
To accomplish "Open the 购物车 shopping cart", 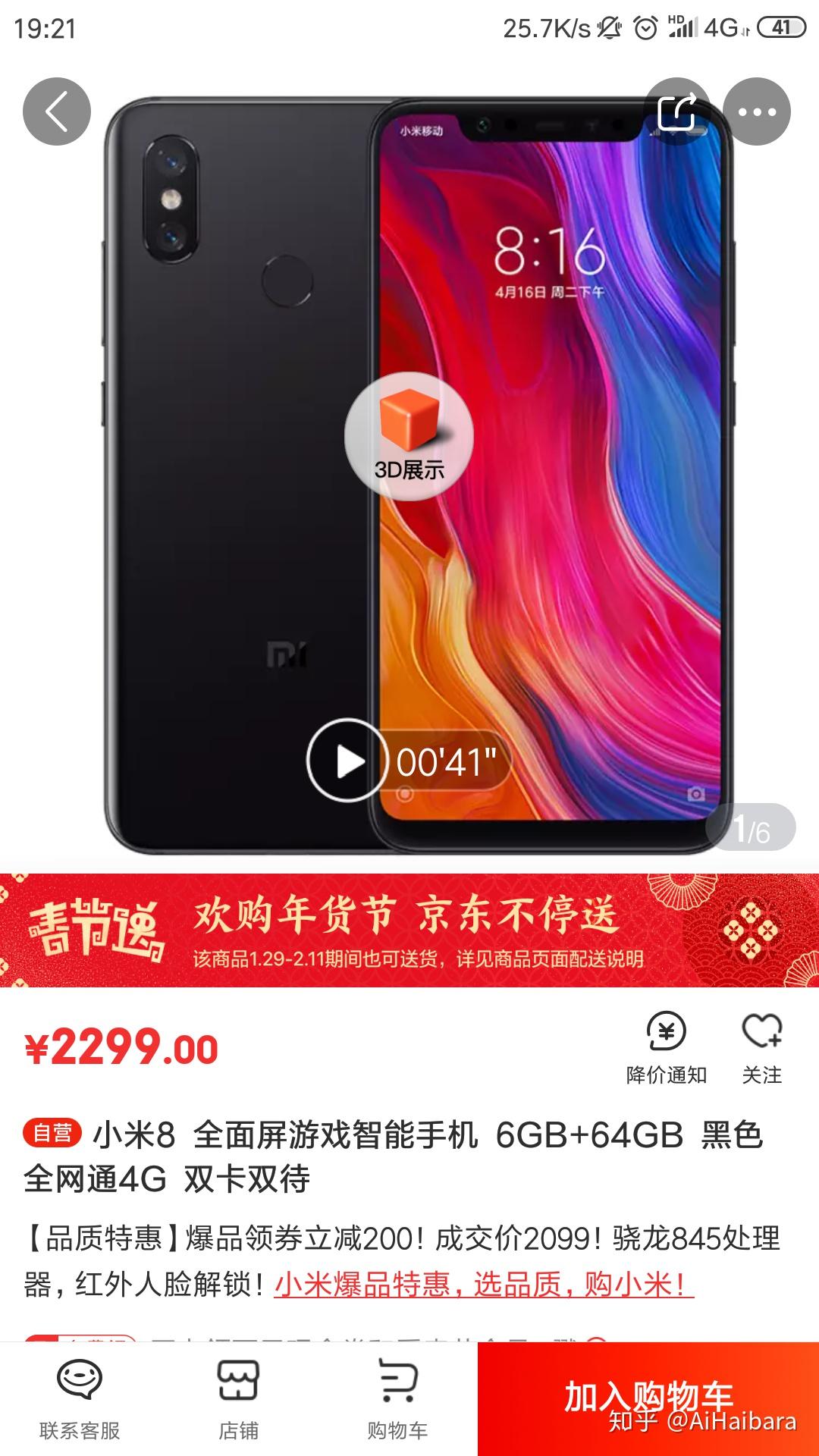I will [397, 1400].
